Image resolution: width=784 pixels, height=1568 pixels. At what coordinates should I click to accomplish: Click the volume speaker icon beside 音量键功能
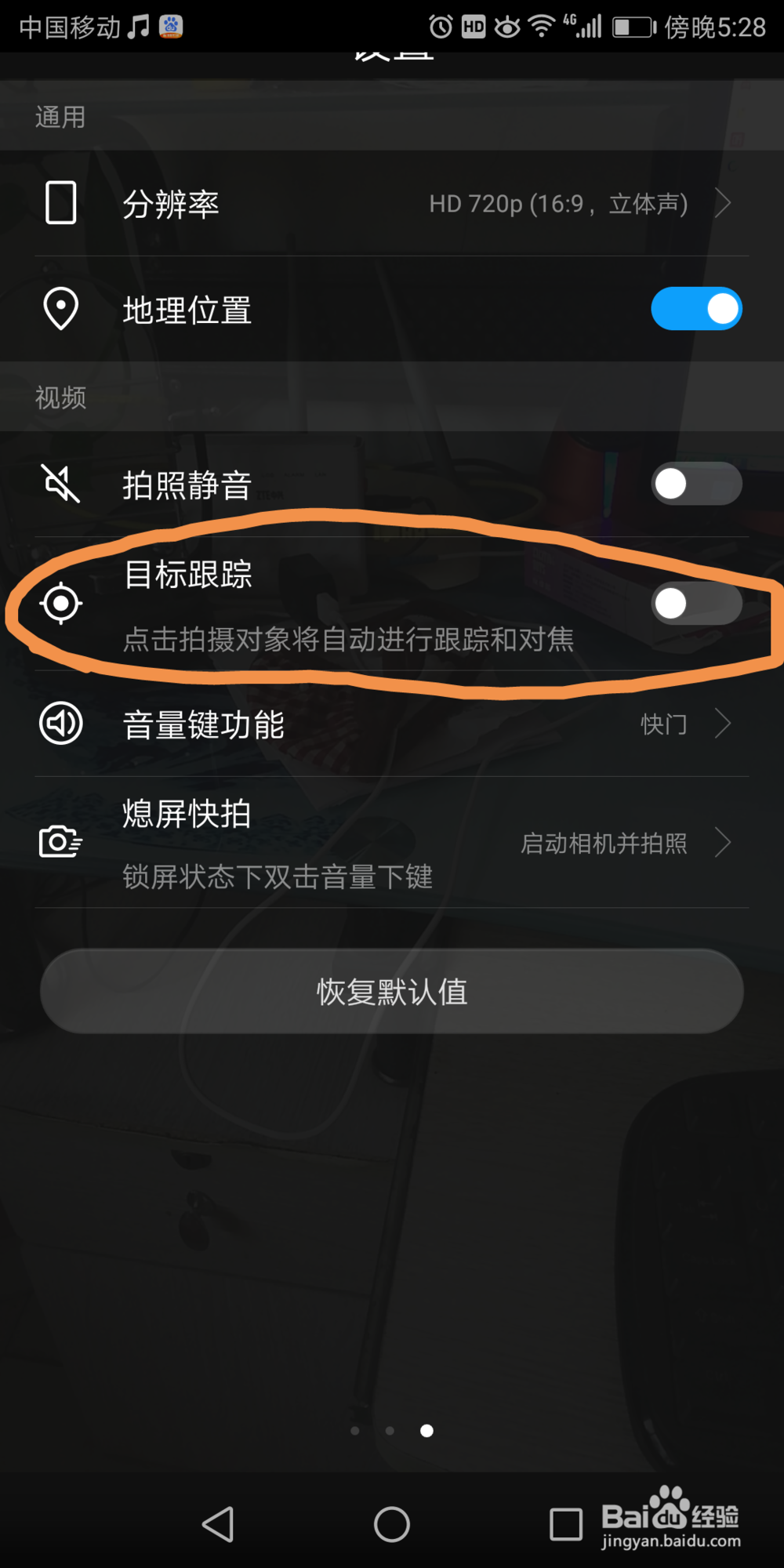point(60,724)
